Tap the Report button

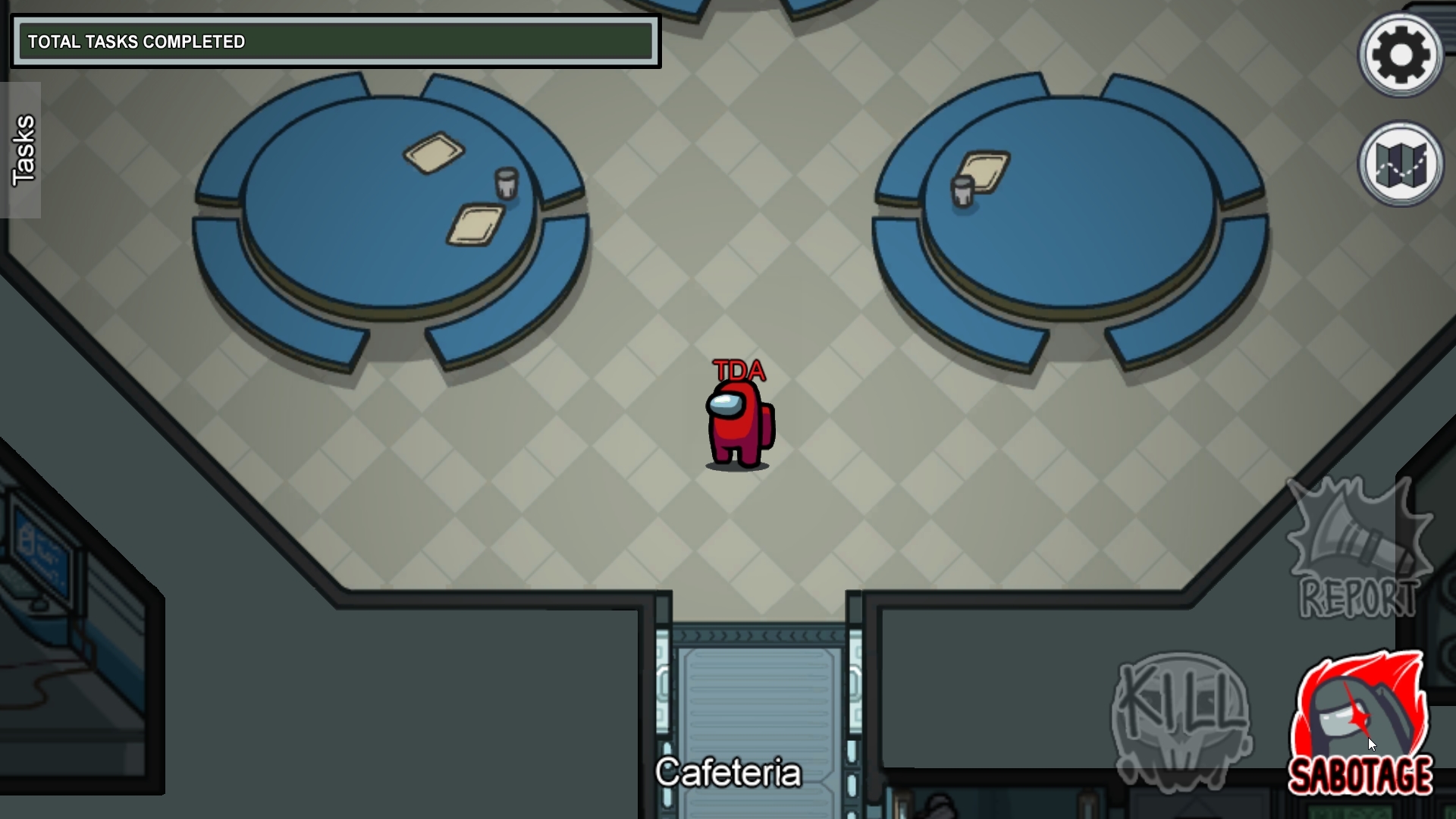1357,550
